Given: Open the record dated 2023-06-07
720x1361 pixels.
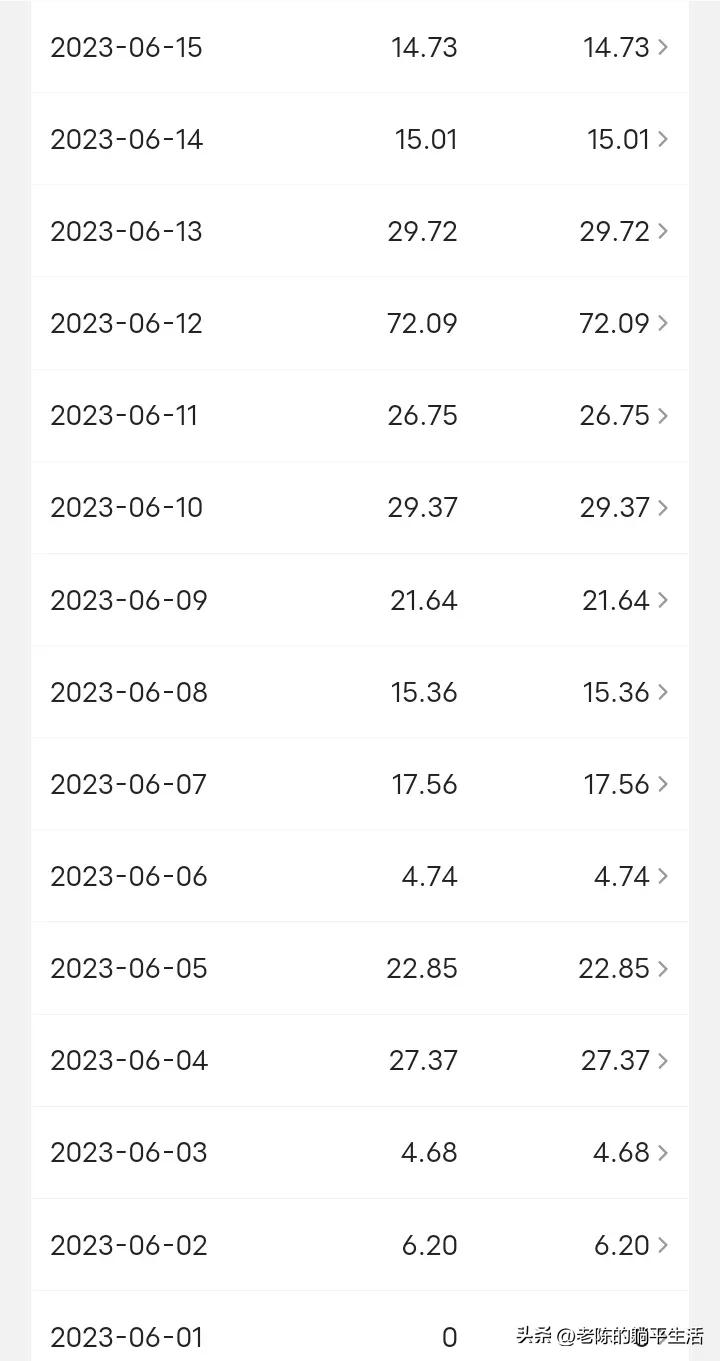Looking at the screenshot, I should coord(360,784).
